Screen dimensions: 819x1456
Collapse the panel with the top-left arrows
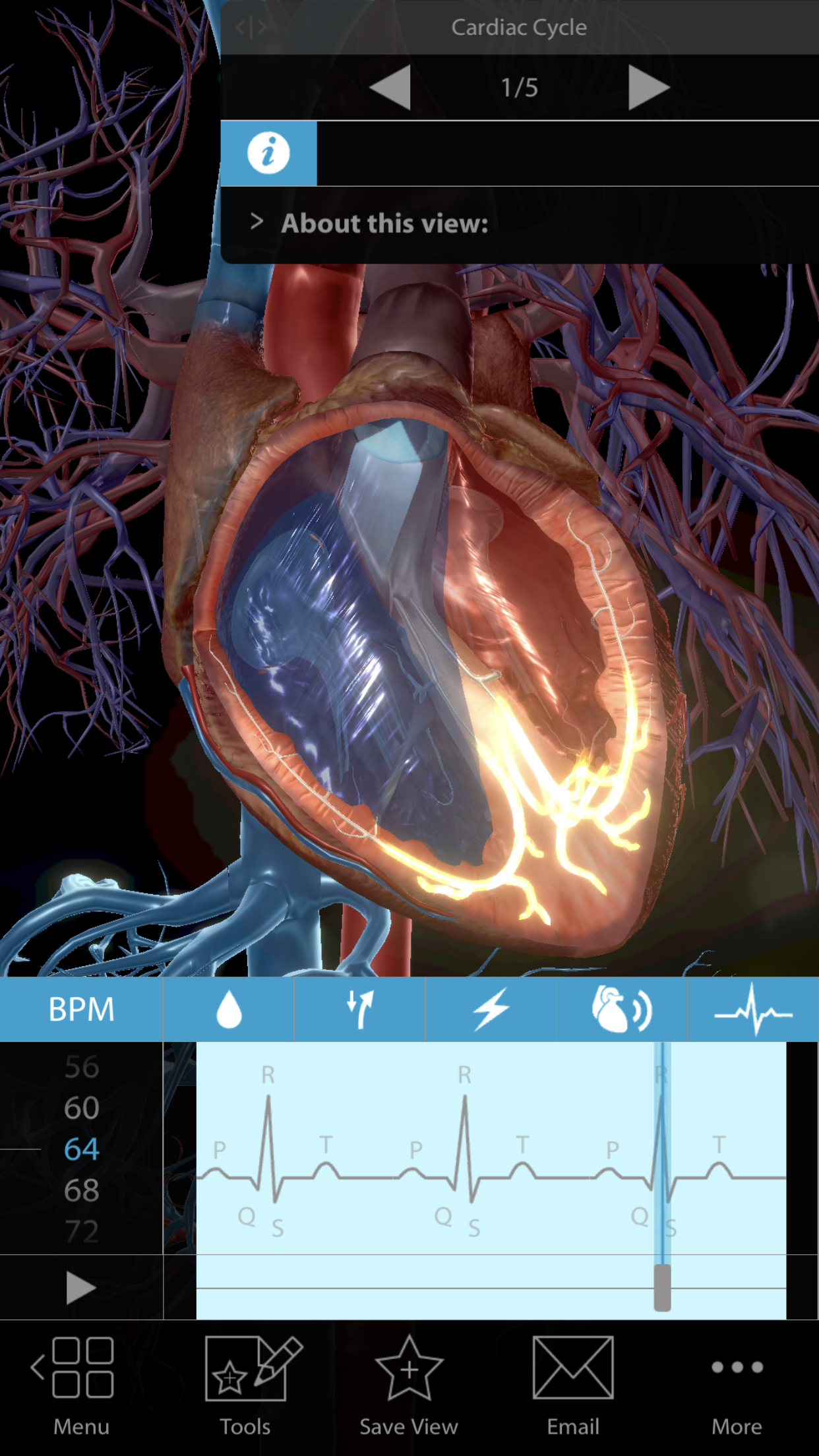[x=251, y=27]
